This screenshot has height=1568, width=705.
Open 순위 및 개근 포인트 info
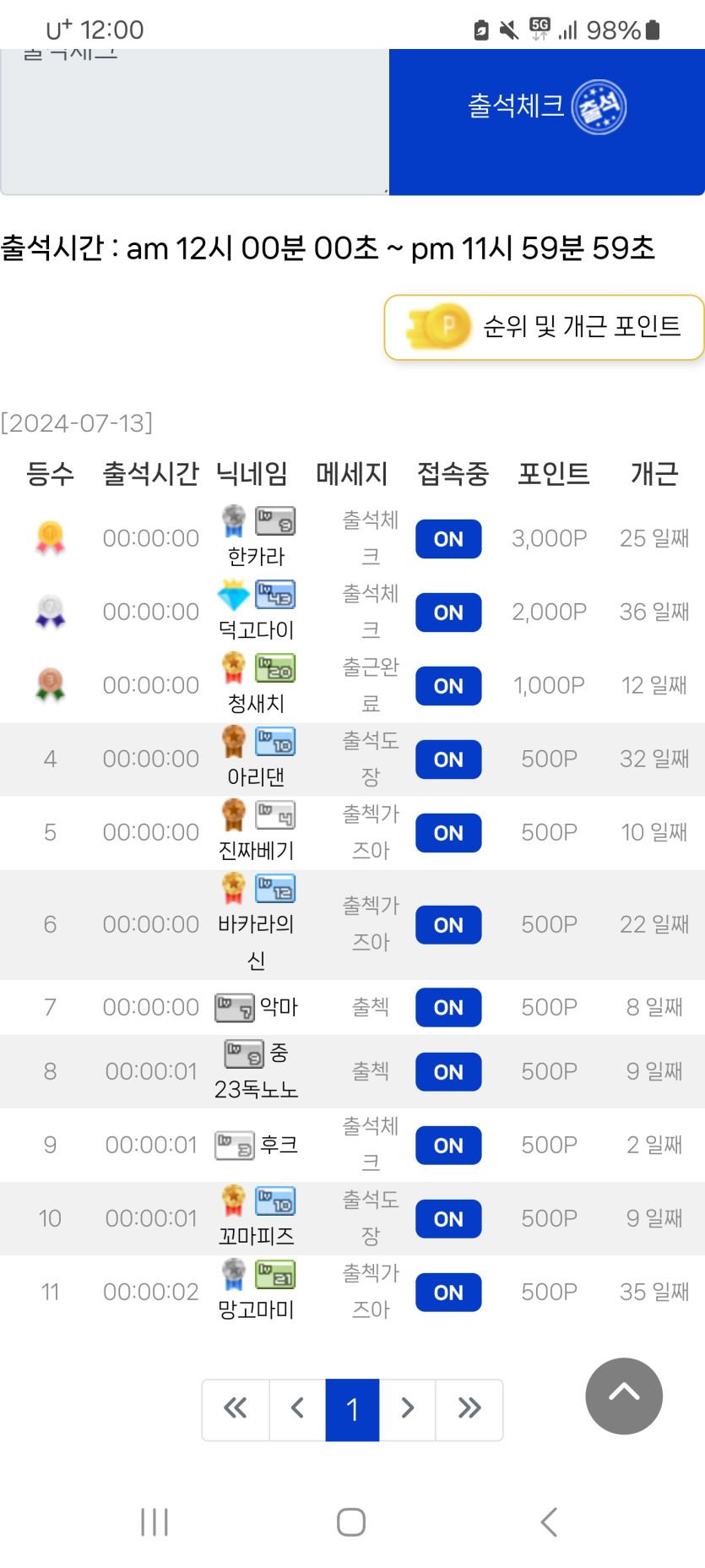coord(545,327)
